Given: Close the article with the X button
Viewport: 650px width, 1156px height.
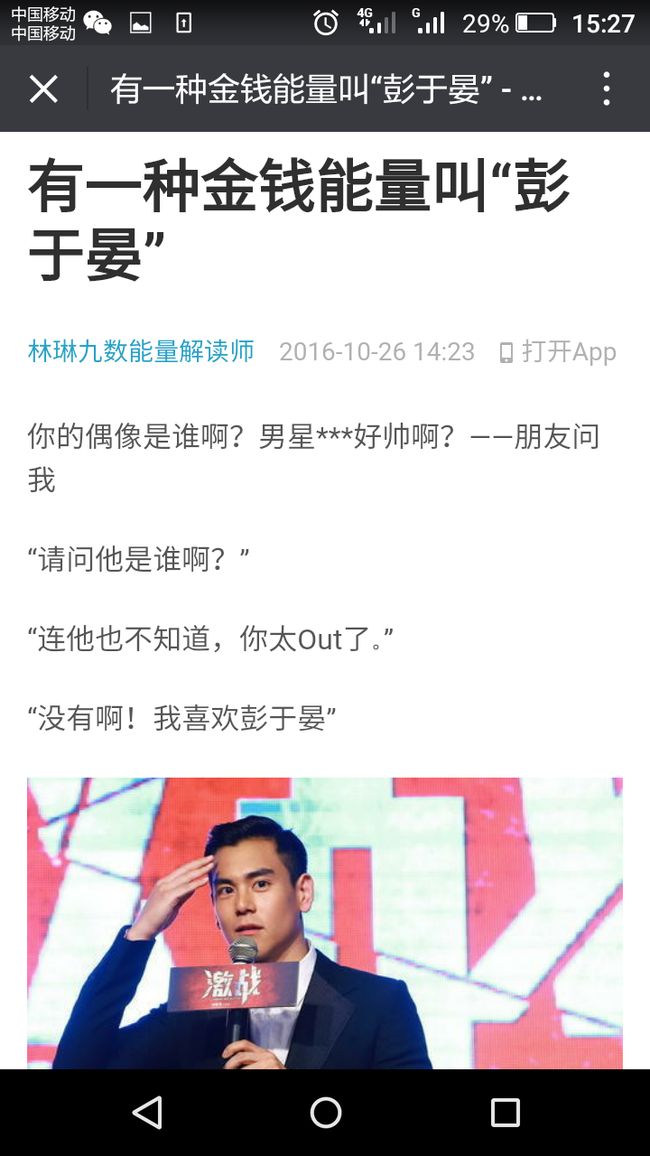Looking at the screenshot, I should [43, 89].
